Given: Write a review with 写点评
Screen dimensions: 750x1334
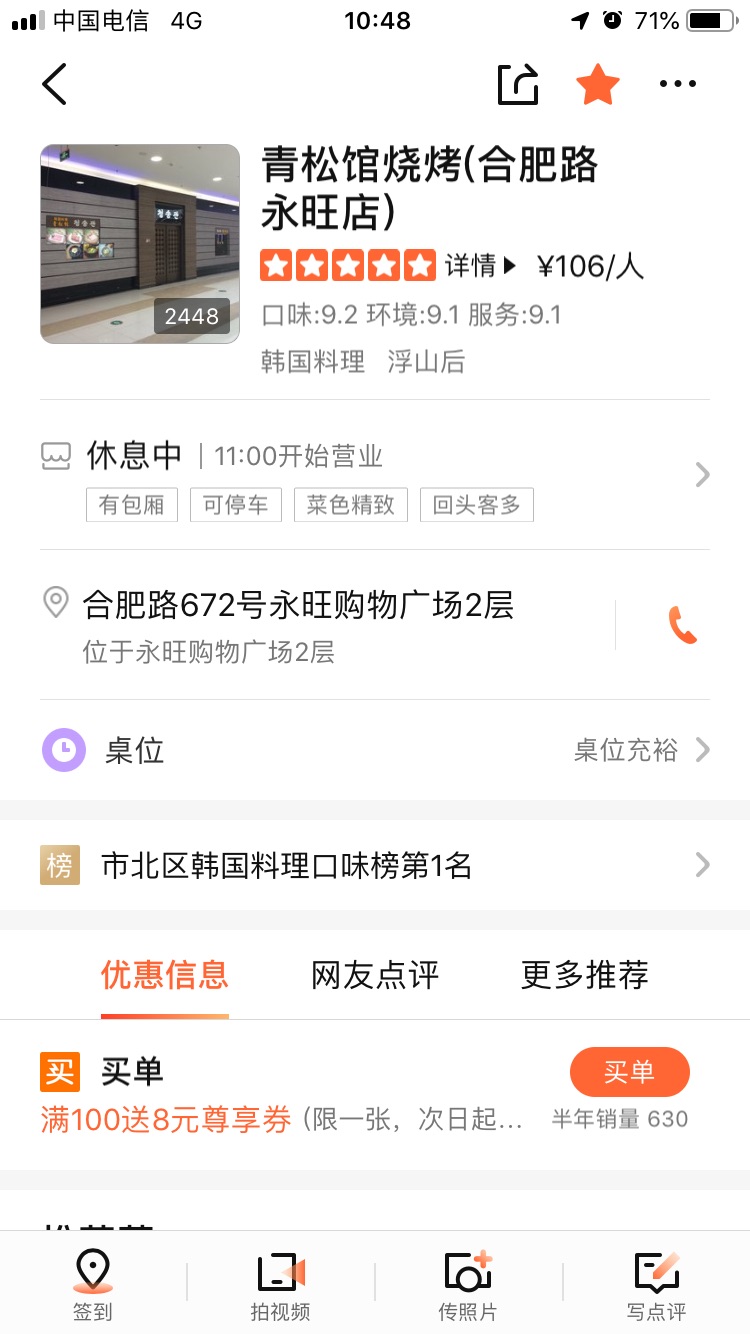Looking at the screenshot, I should pyautogui.click(x=657, y=1285).
